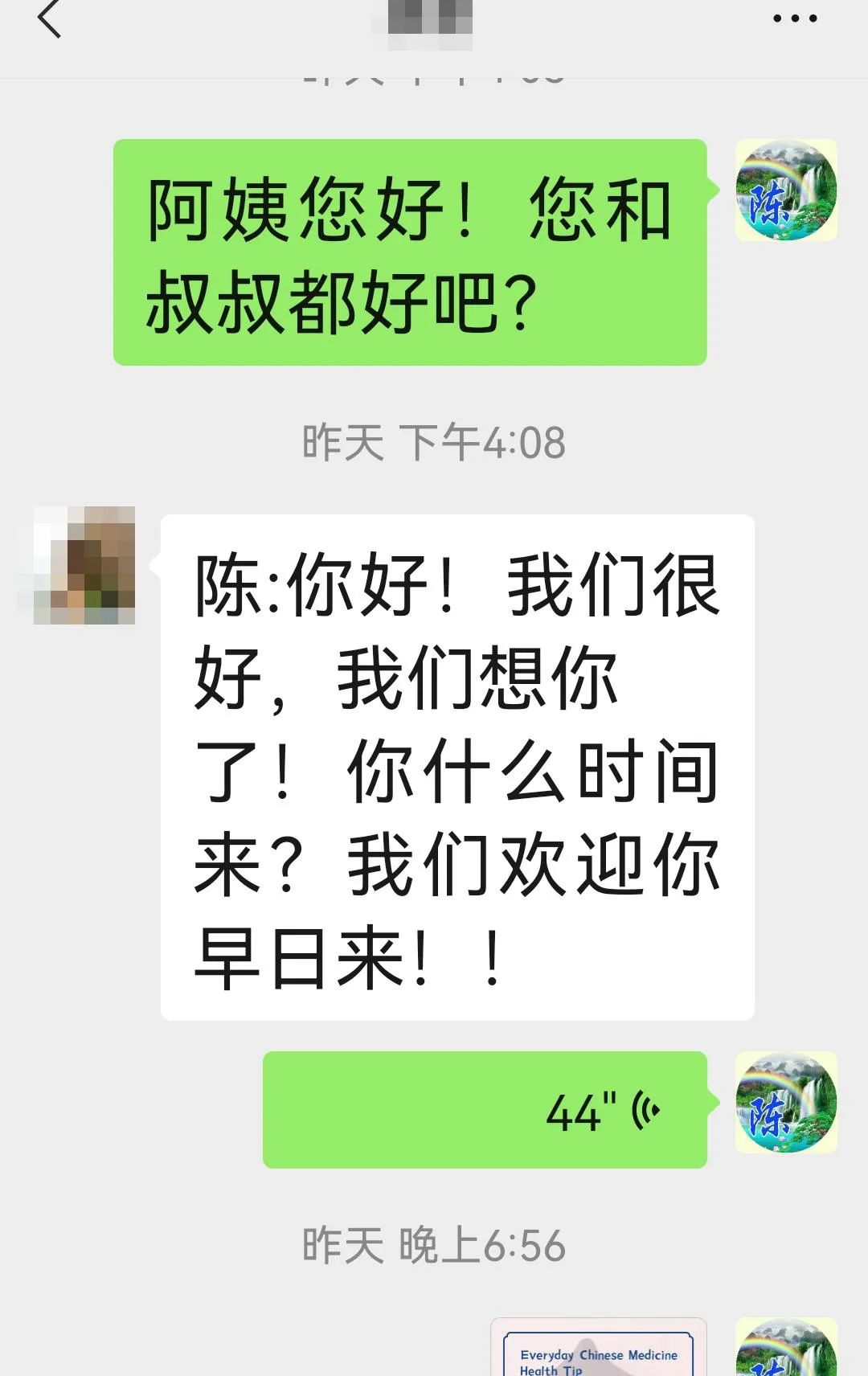This screenshot has height=1376, width=868.
Task: Open the Everyday Chinese Medicine Health Tip card
Action: click(598, 1350)
